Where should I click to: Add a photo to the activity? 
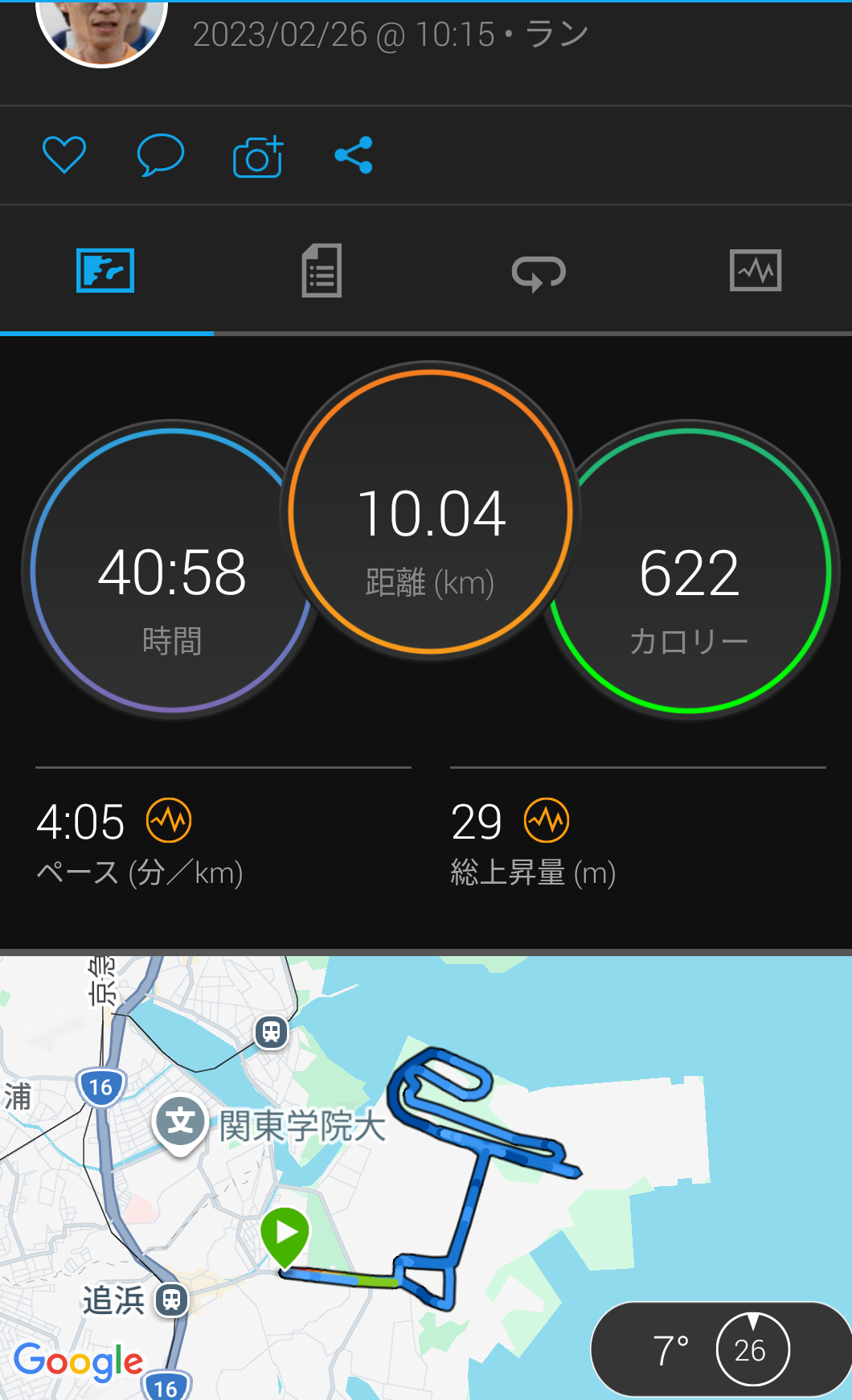coord(258,156)
